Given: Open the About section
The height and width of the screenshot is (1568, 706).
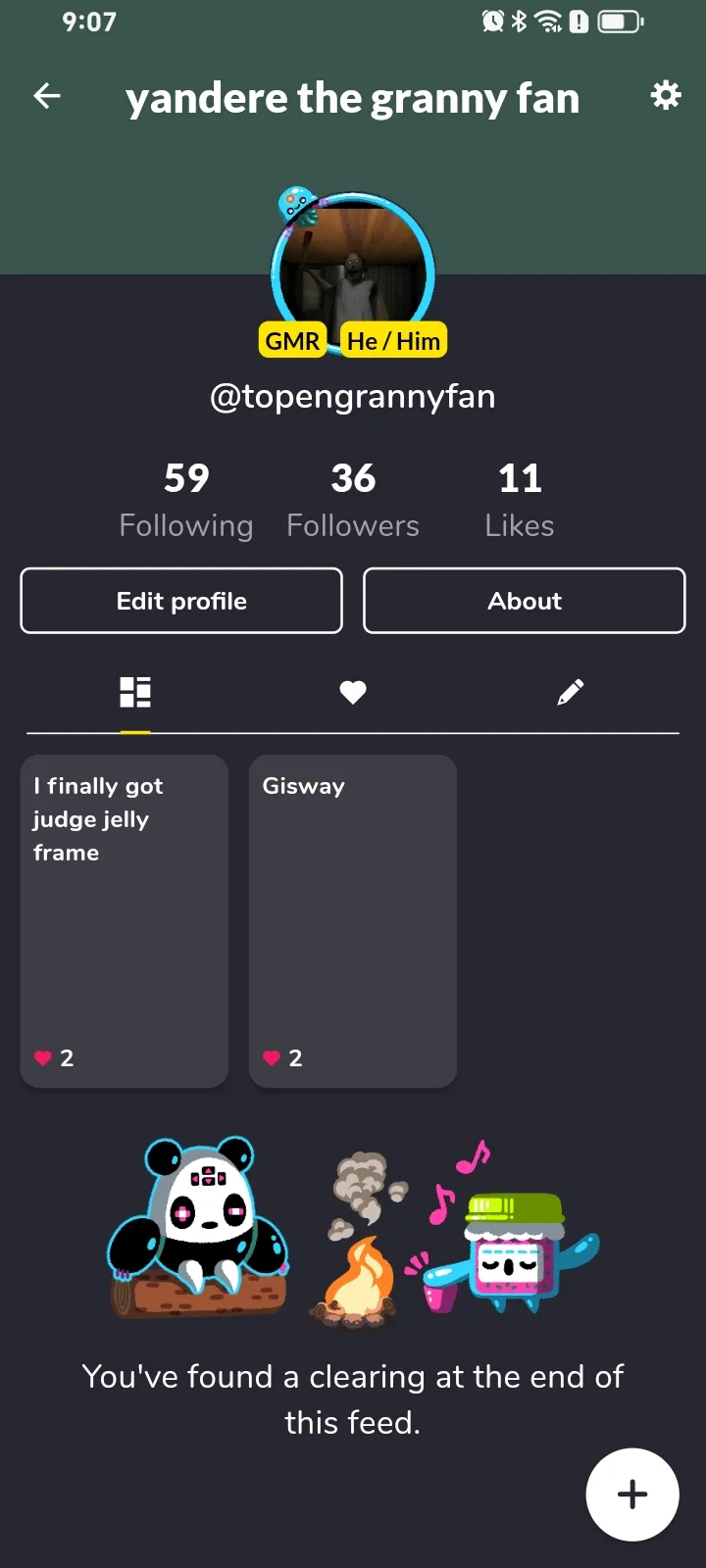Looking at the screenshot, I should pos(525,601).
